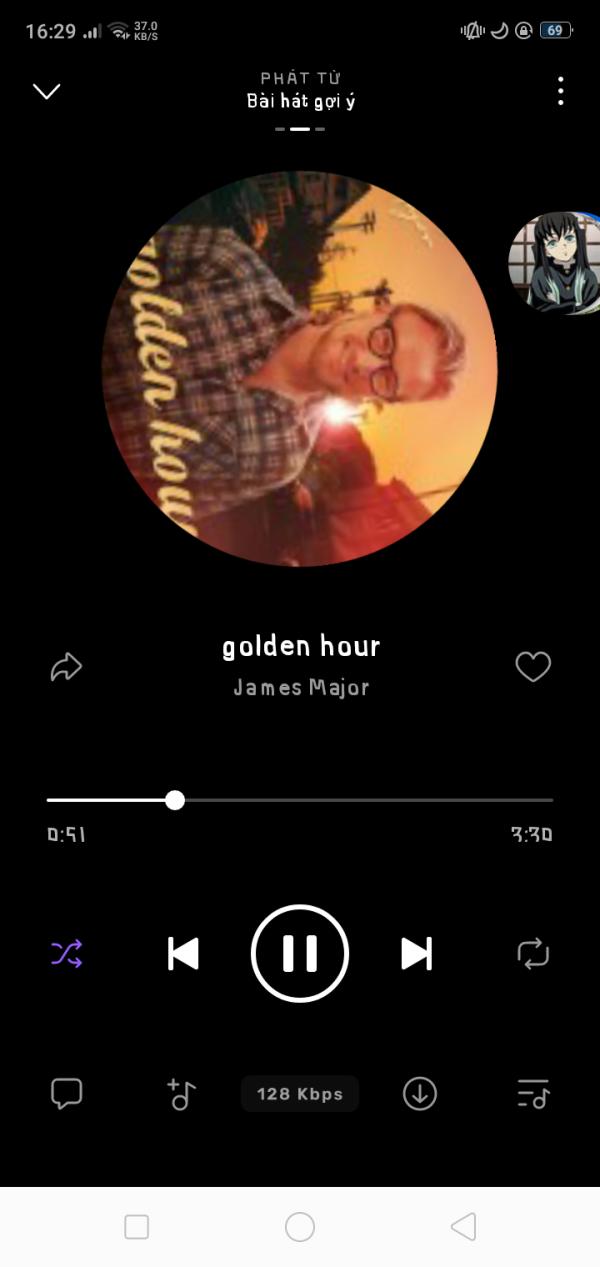The image size is (600, 1267).
Task: Skip to the previous track
Action: point(183,954)
